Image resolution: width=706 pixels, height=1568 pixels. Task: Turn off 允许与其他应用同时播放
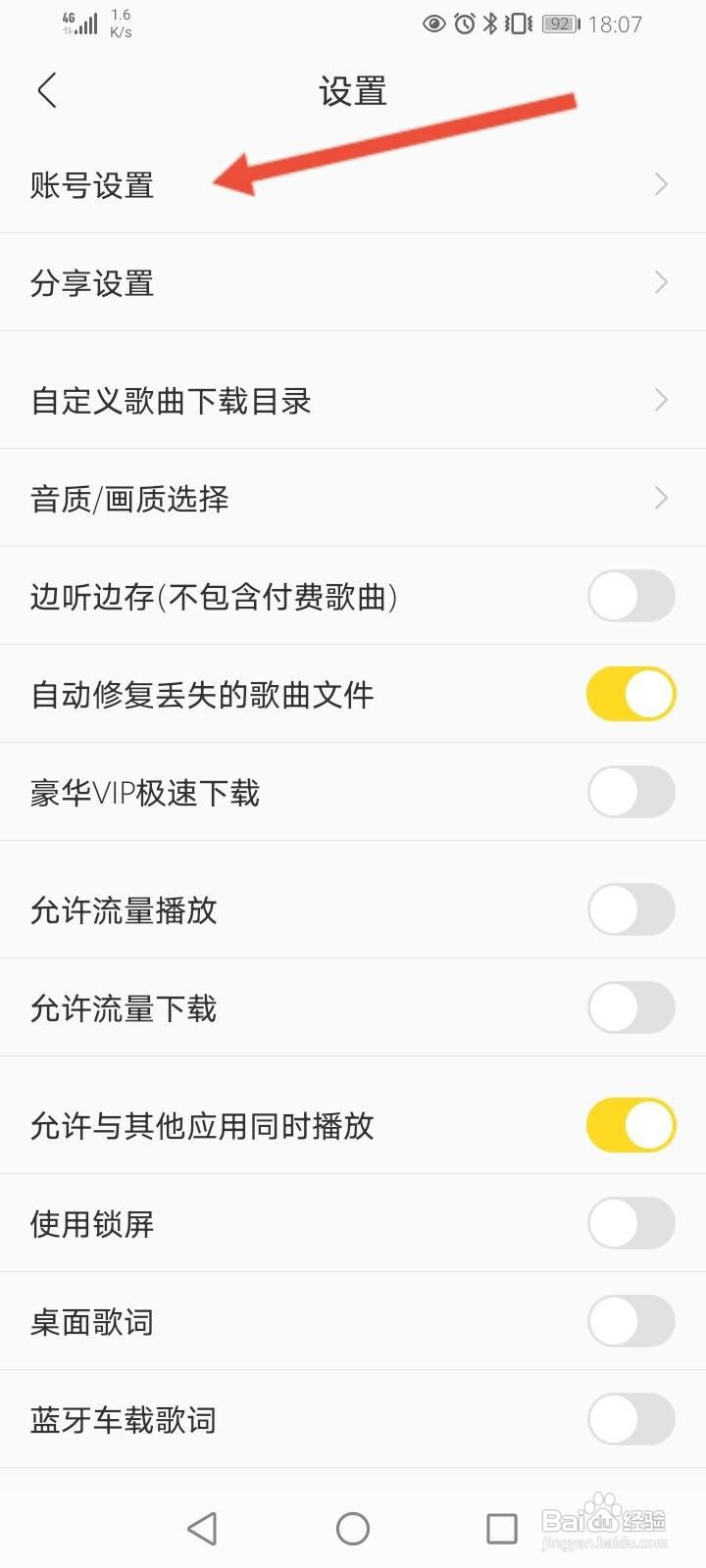[630, 1126]
